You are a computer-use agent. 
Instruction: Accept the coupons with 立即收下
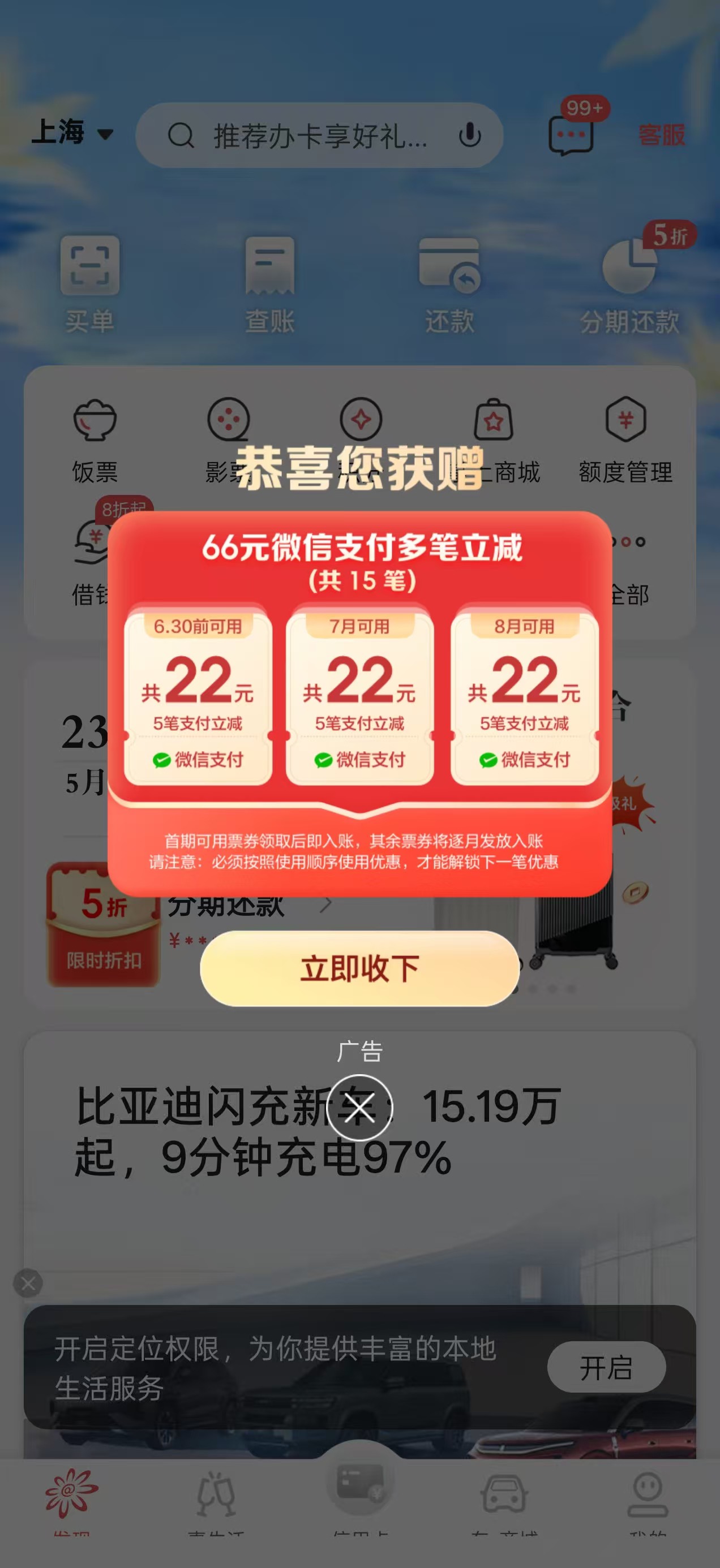359,968
